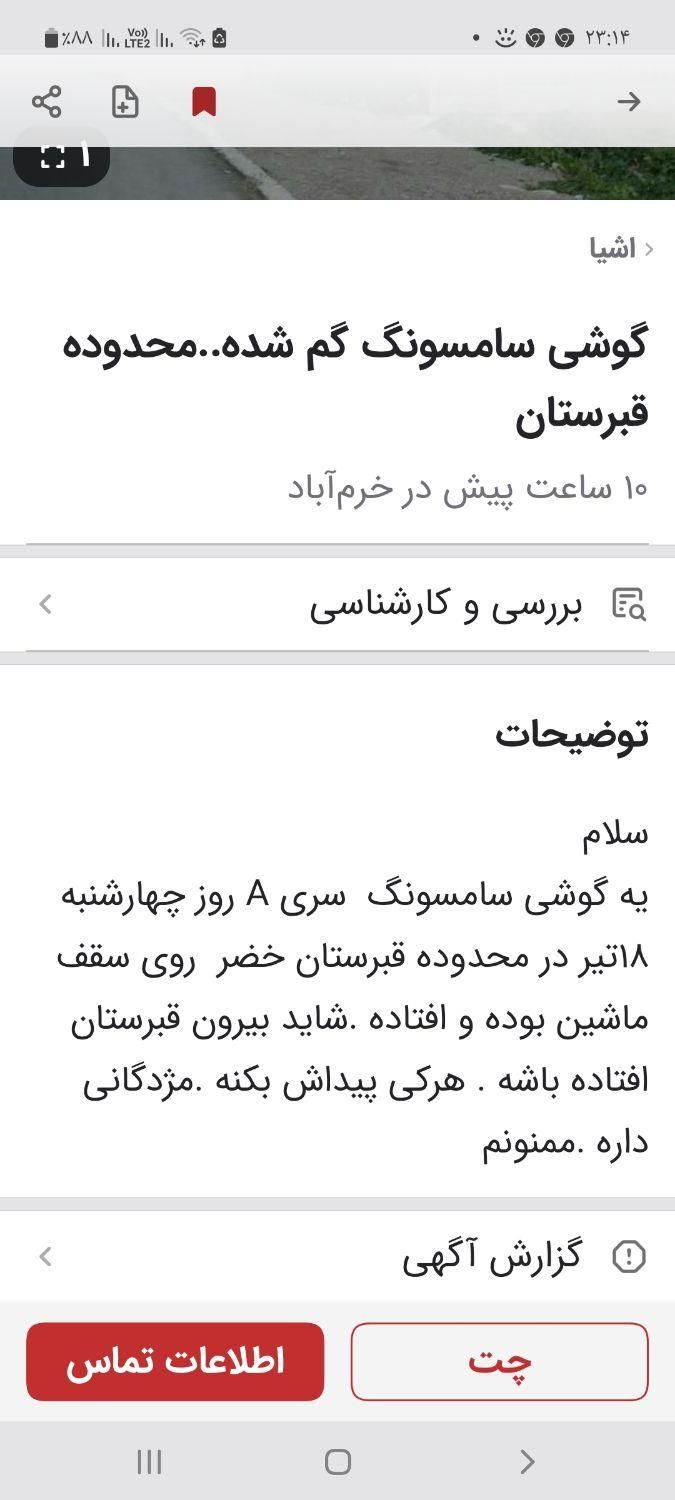This screenshot has height=1500, width=675.
Task: Show اطلاعات تماس contact information
Action: click(x=175, y=1362)
